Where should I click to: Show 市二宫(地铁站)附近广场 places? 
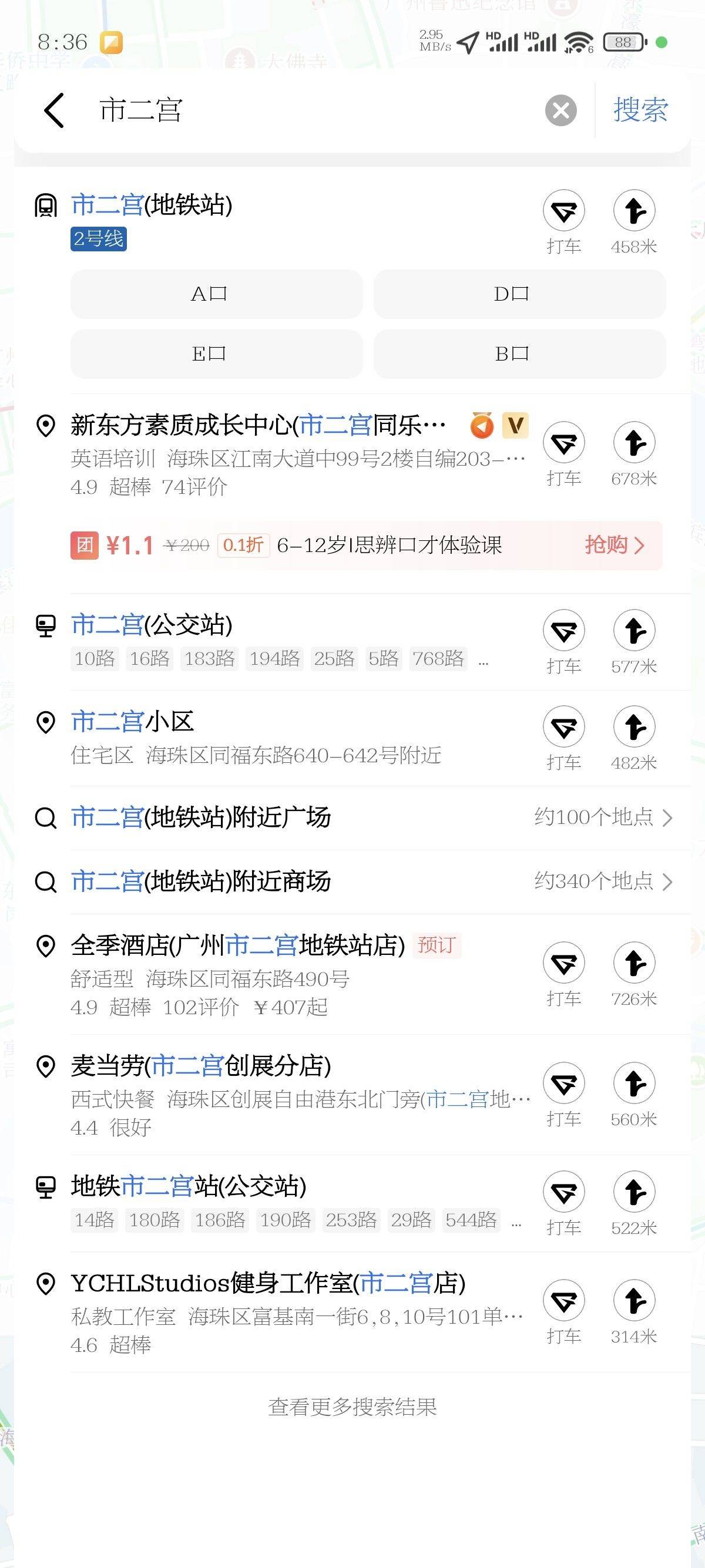tap(352, 817)
